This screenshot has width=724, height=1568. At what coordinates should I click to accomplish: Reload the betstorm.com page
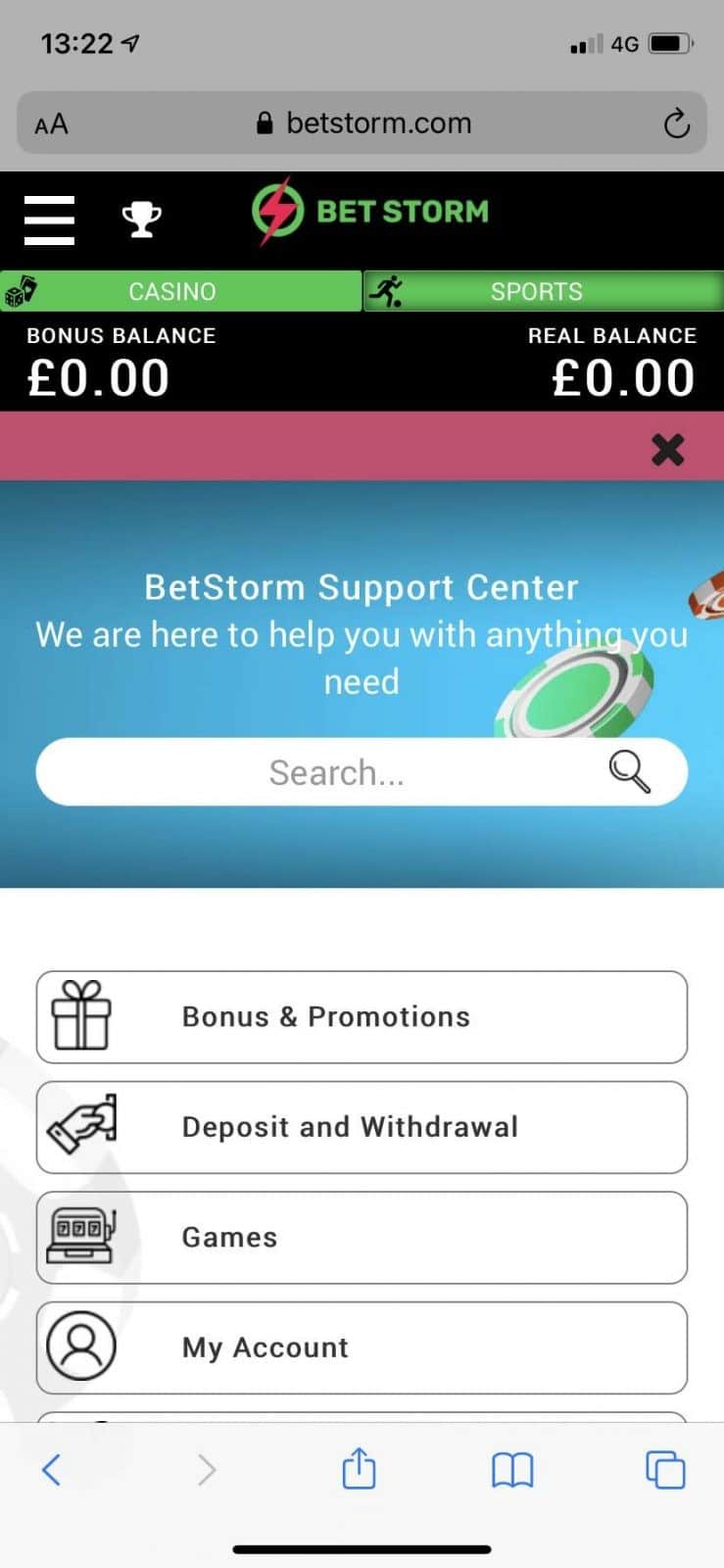point(676,123)
